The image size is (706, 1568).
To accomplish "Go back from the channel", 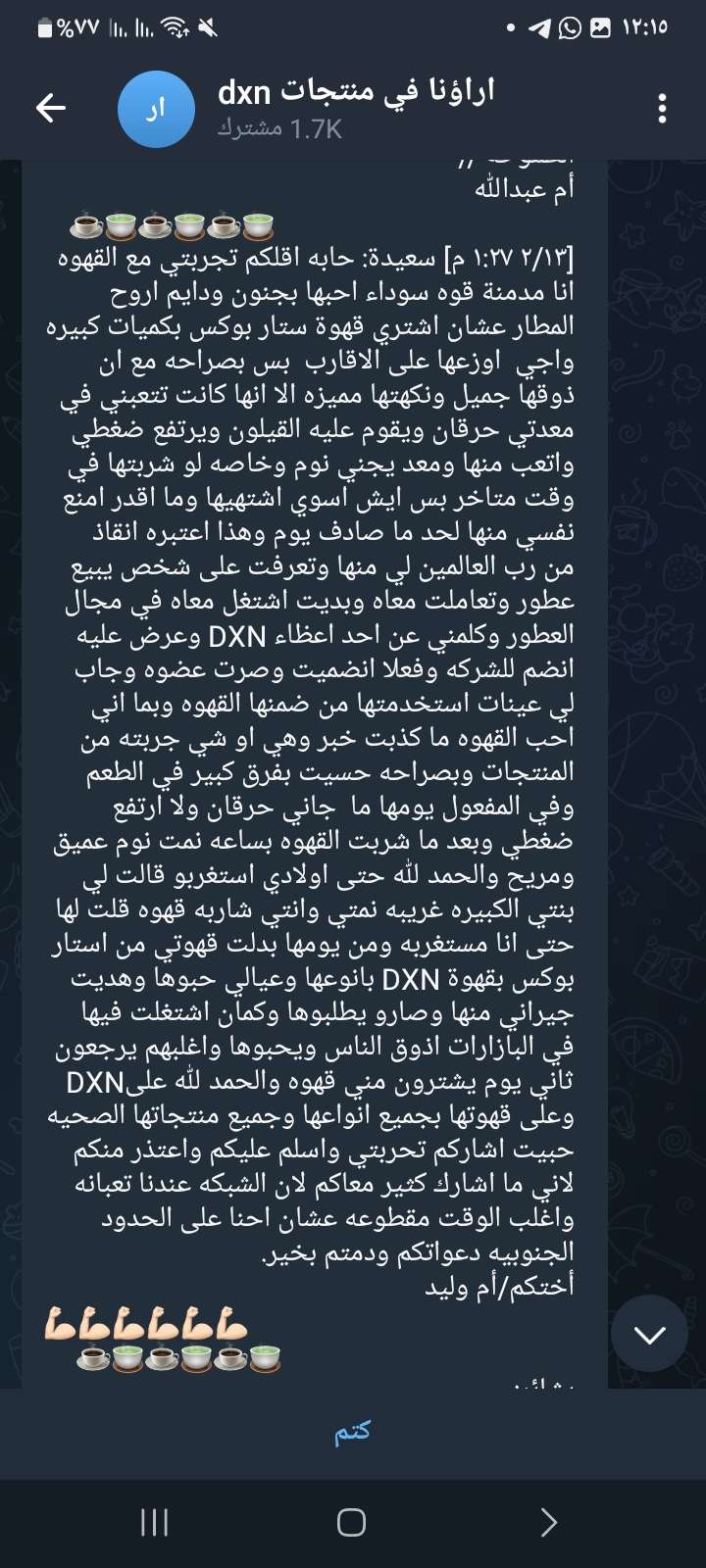I will click(51, 108).
